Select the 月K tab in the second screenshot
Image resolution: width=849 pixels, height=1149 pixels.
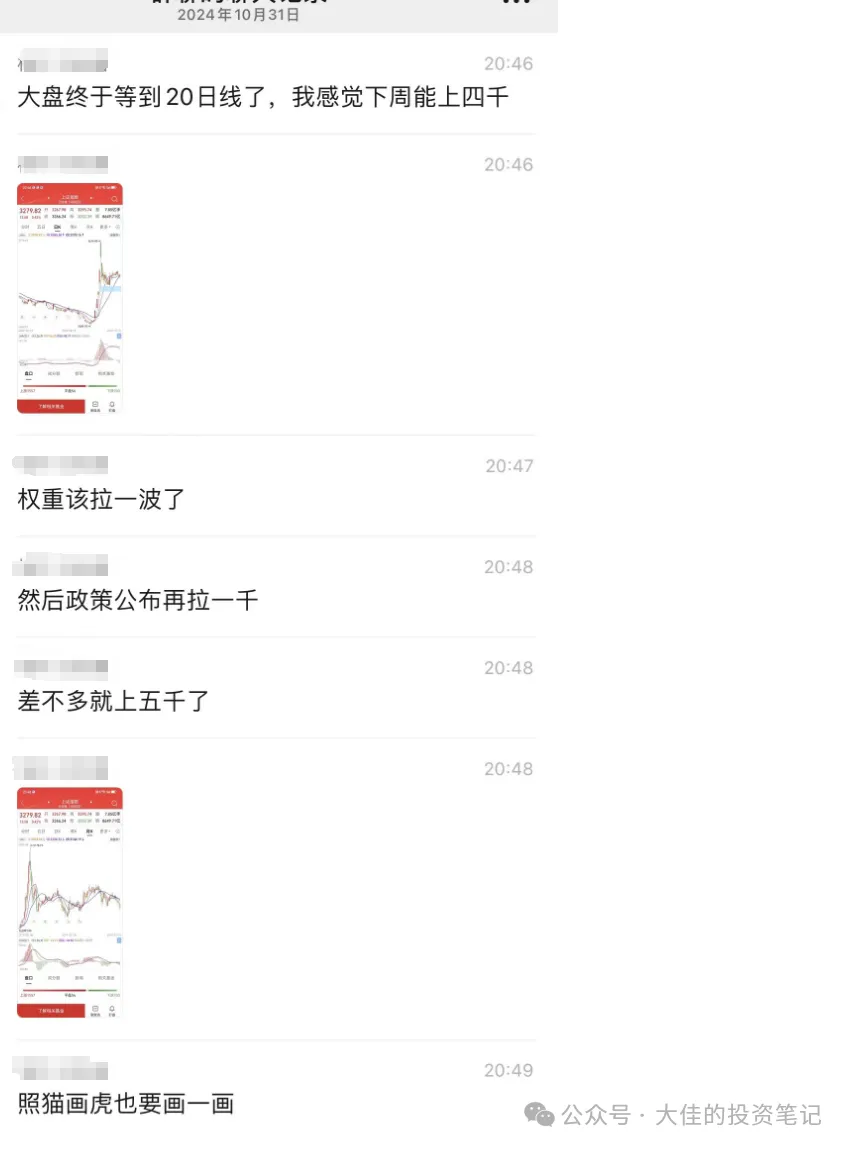coord(90,831)
